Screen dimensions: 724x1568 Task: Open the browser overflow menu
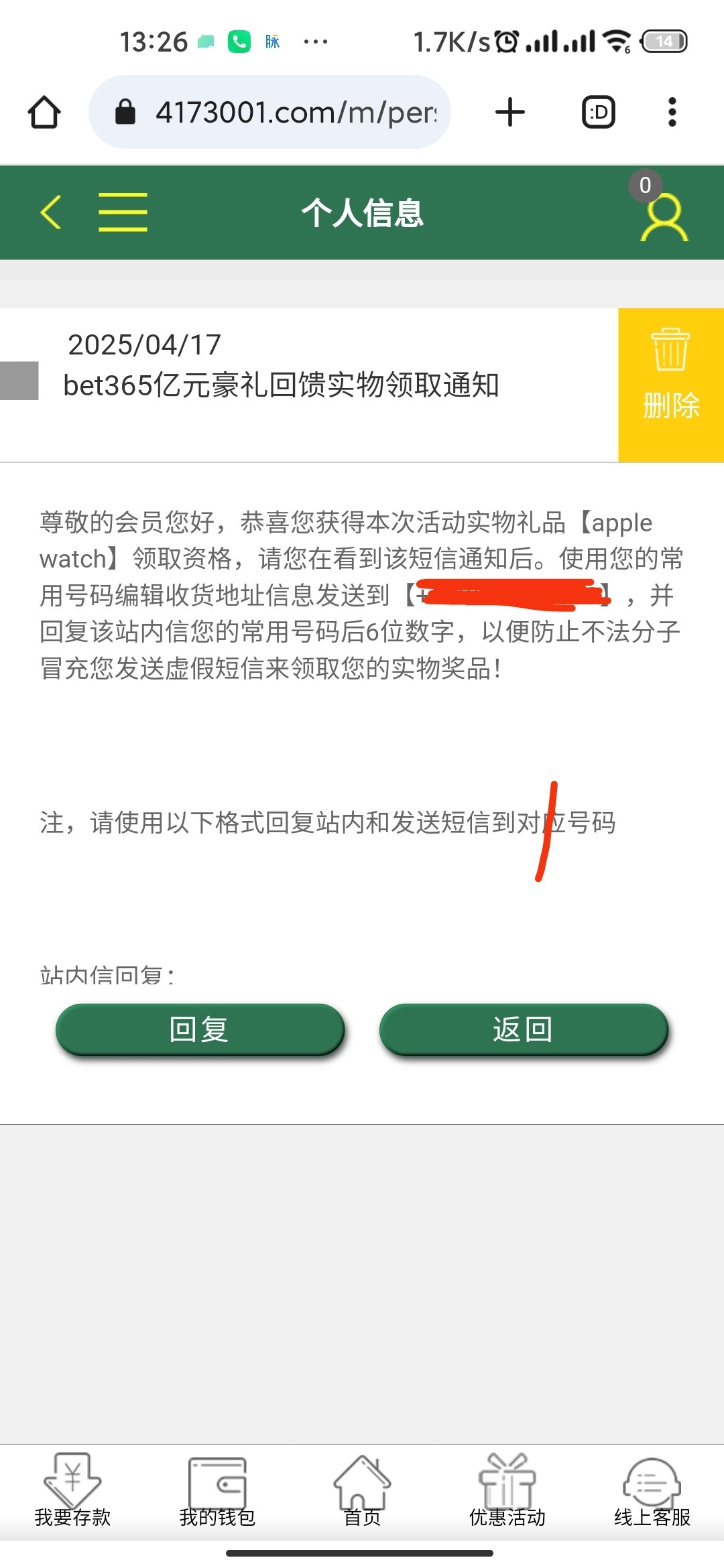(x=672, y=112)
